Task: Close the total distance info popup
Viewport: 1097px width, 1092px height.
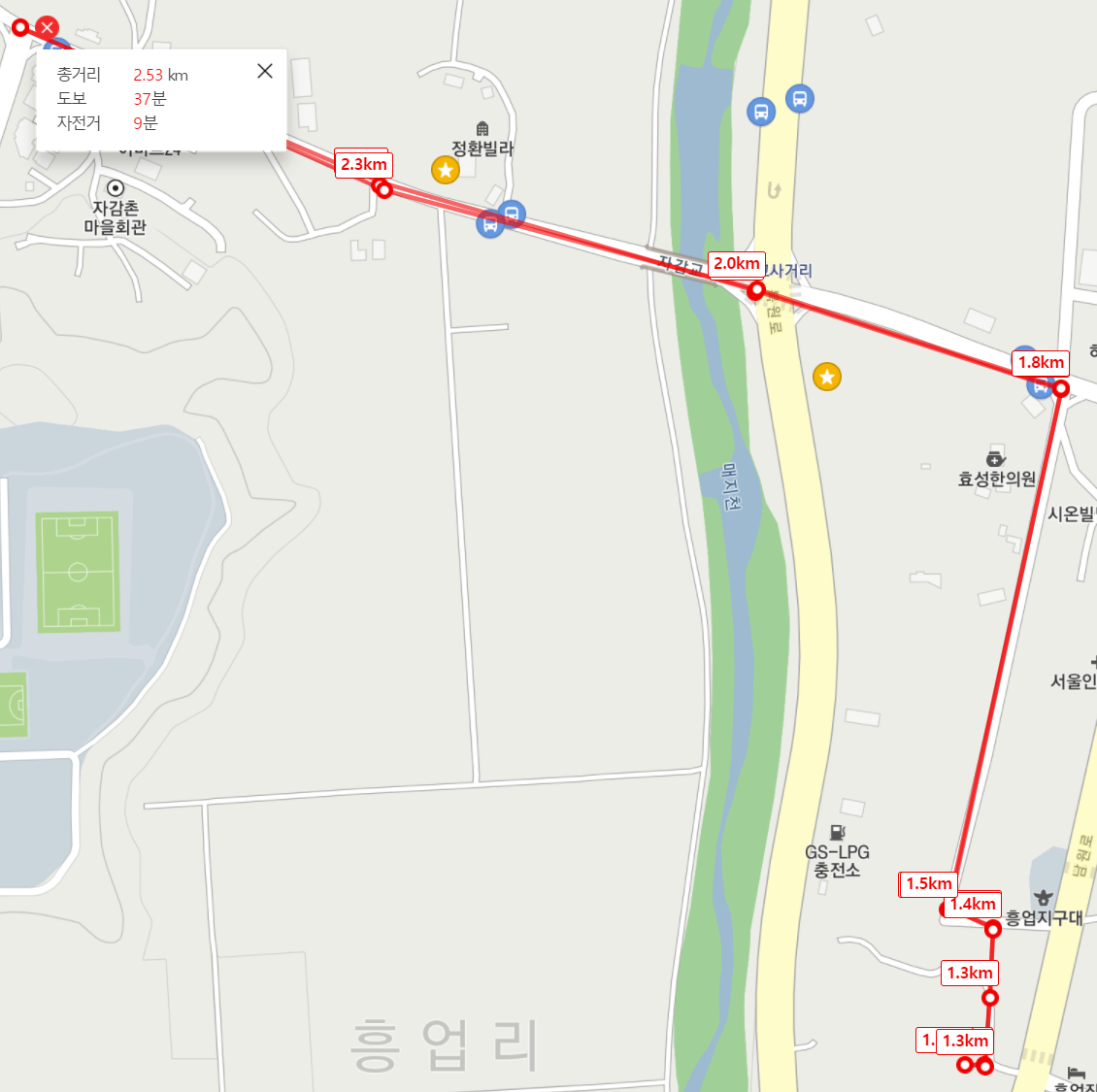Action: (x=265, y=71)
